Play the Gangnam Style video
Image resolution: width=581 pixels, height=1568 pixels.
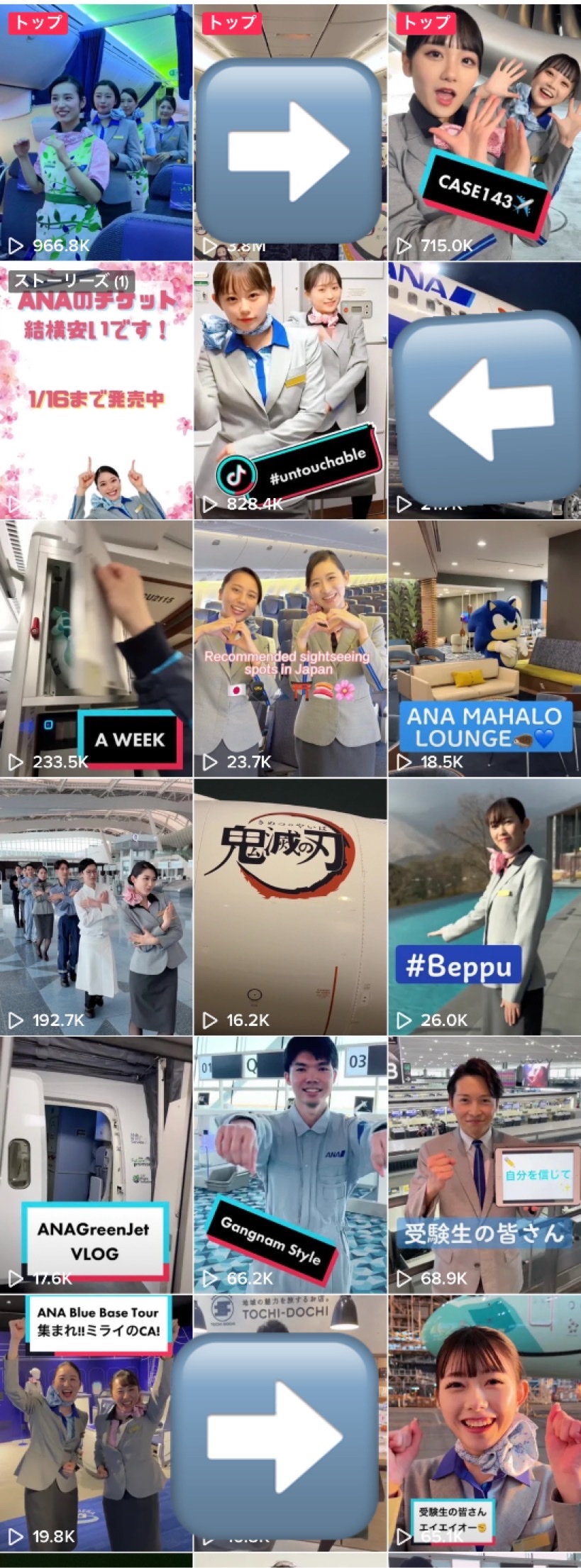[290, 1166]
